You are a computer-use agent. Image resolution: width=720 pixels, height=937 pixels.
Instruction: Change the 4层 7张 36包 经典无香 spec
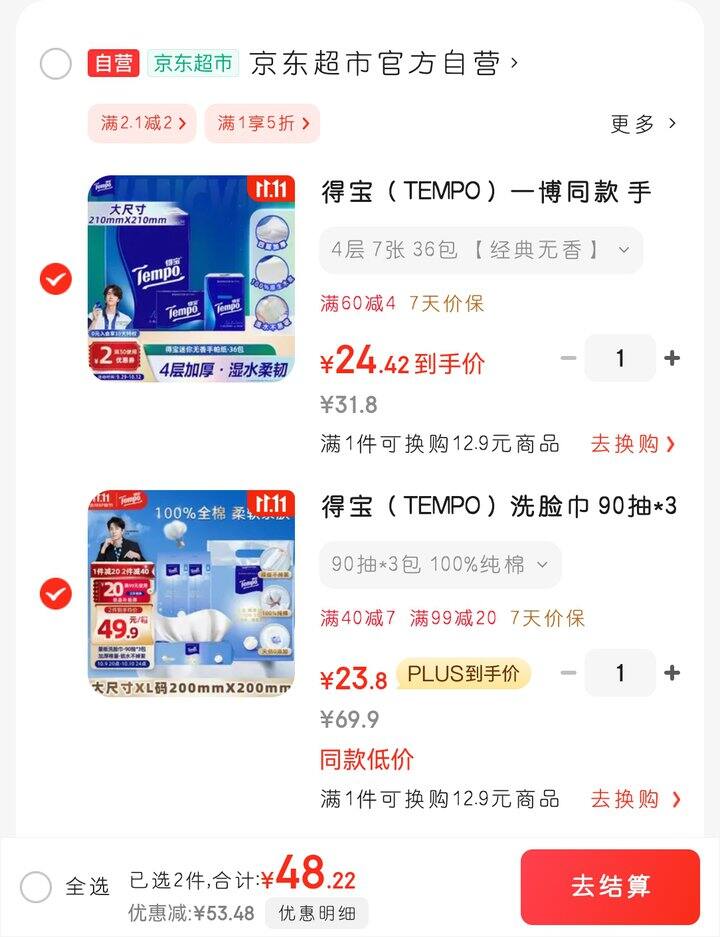pyautogui.click(x=481, y=250)
